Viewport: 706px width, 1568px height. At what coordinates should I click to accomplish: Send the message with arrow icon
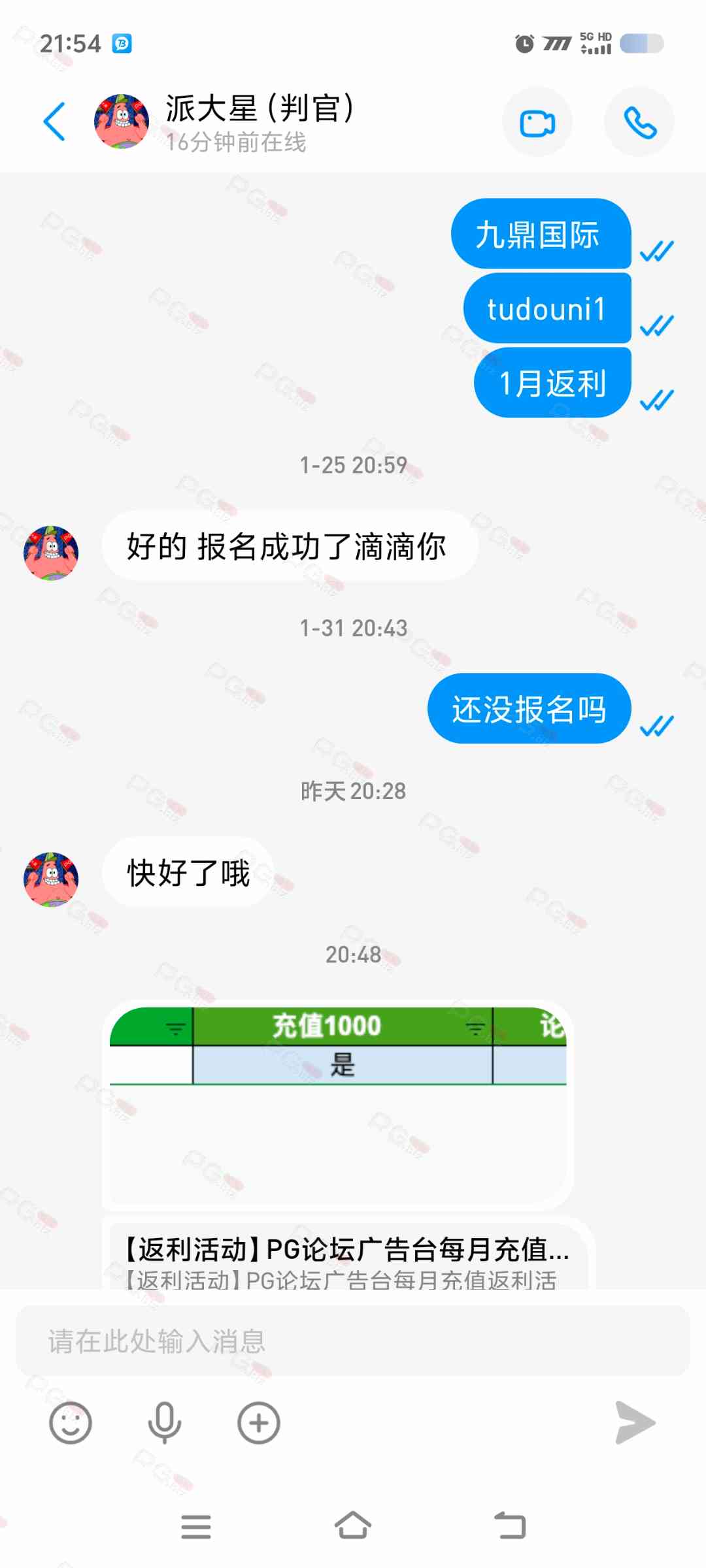(635, 1423)
